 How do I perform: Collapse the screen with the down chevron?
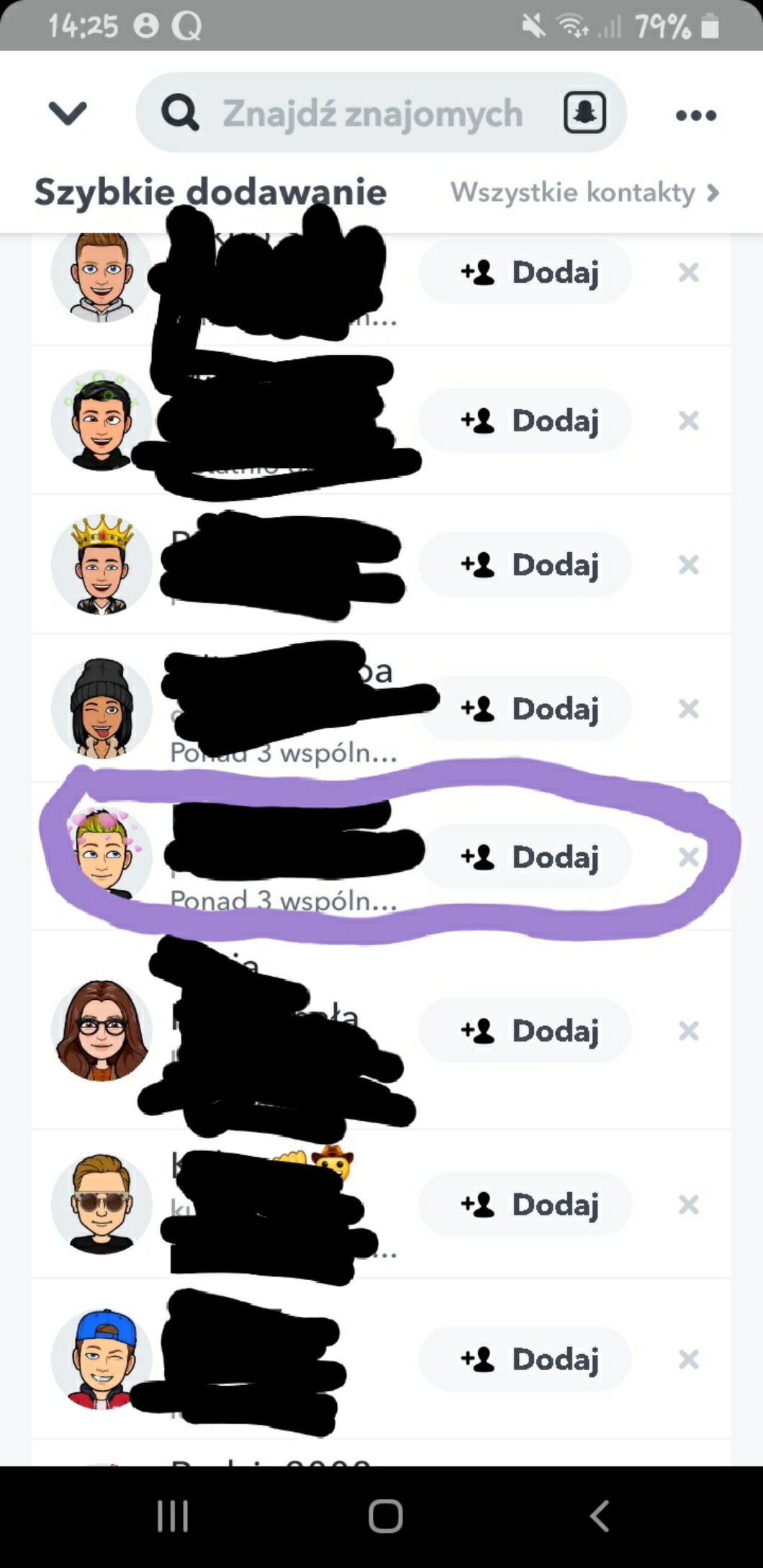(x=68, y=113)
